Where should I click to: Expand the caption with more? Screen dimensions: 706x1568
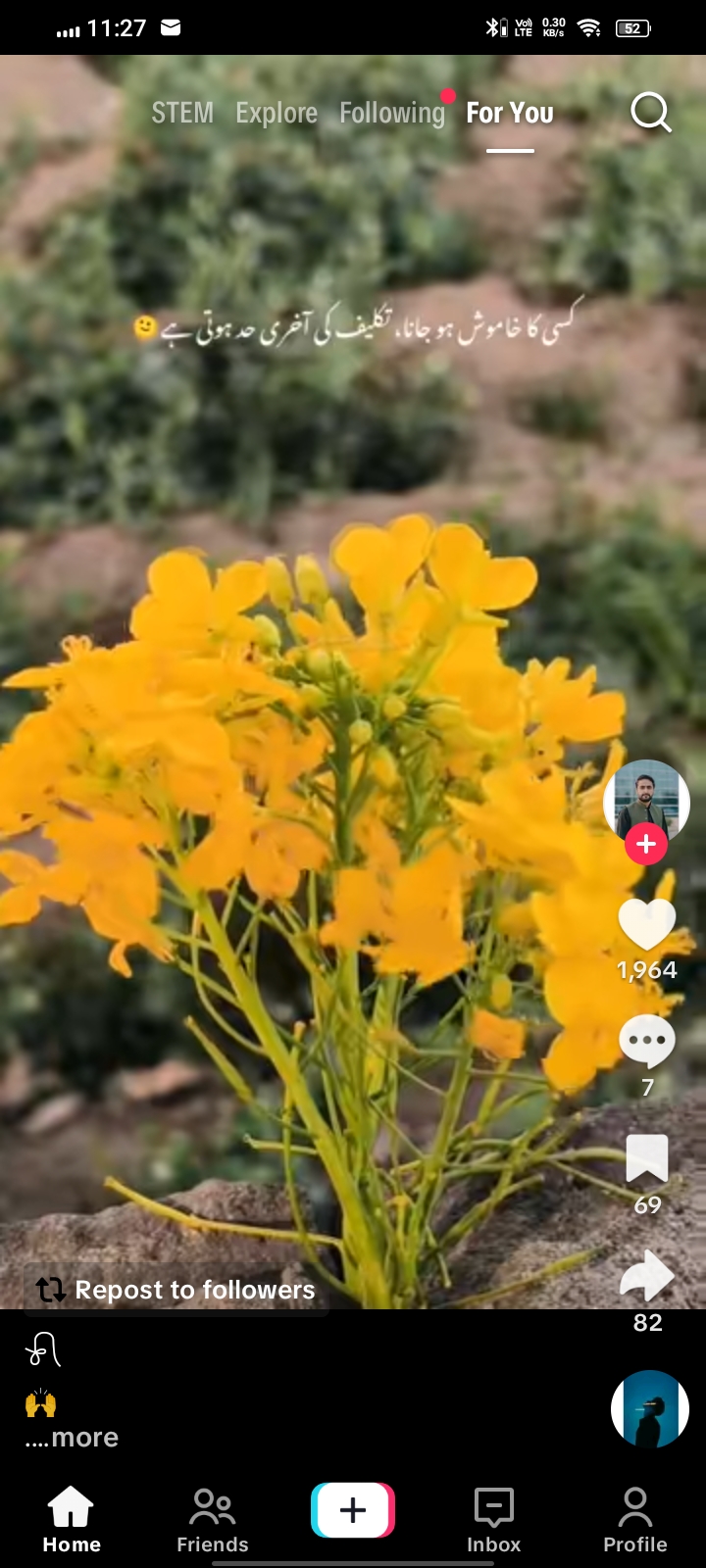coord(84,1438)
